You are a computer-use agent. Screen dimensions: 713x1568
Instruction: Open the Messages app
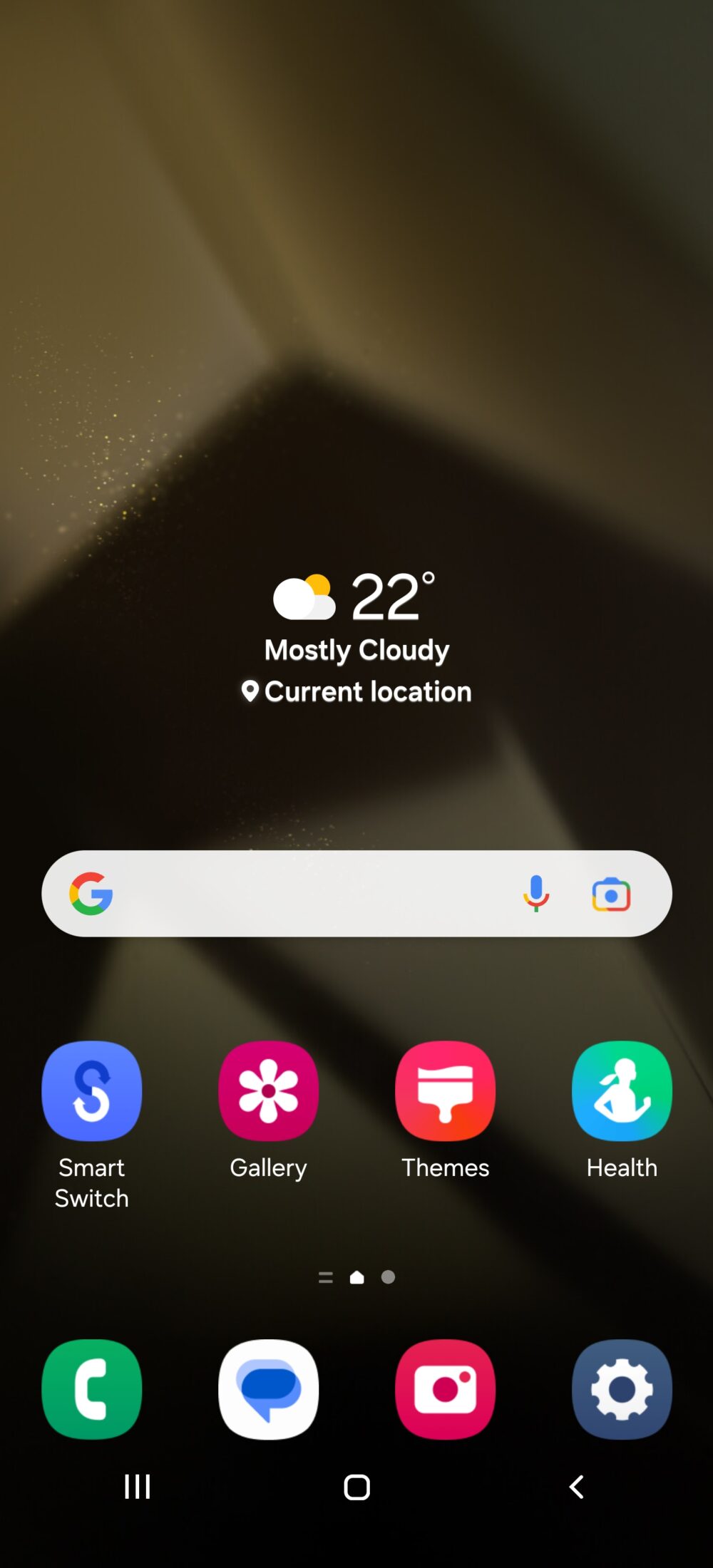268,1390
